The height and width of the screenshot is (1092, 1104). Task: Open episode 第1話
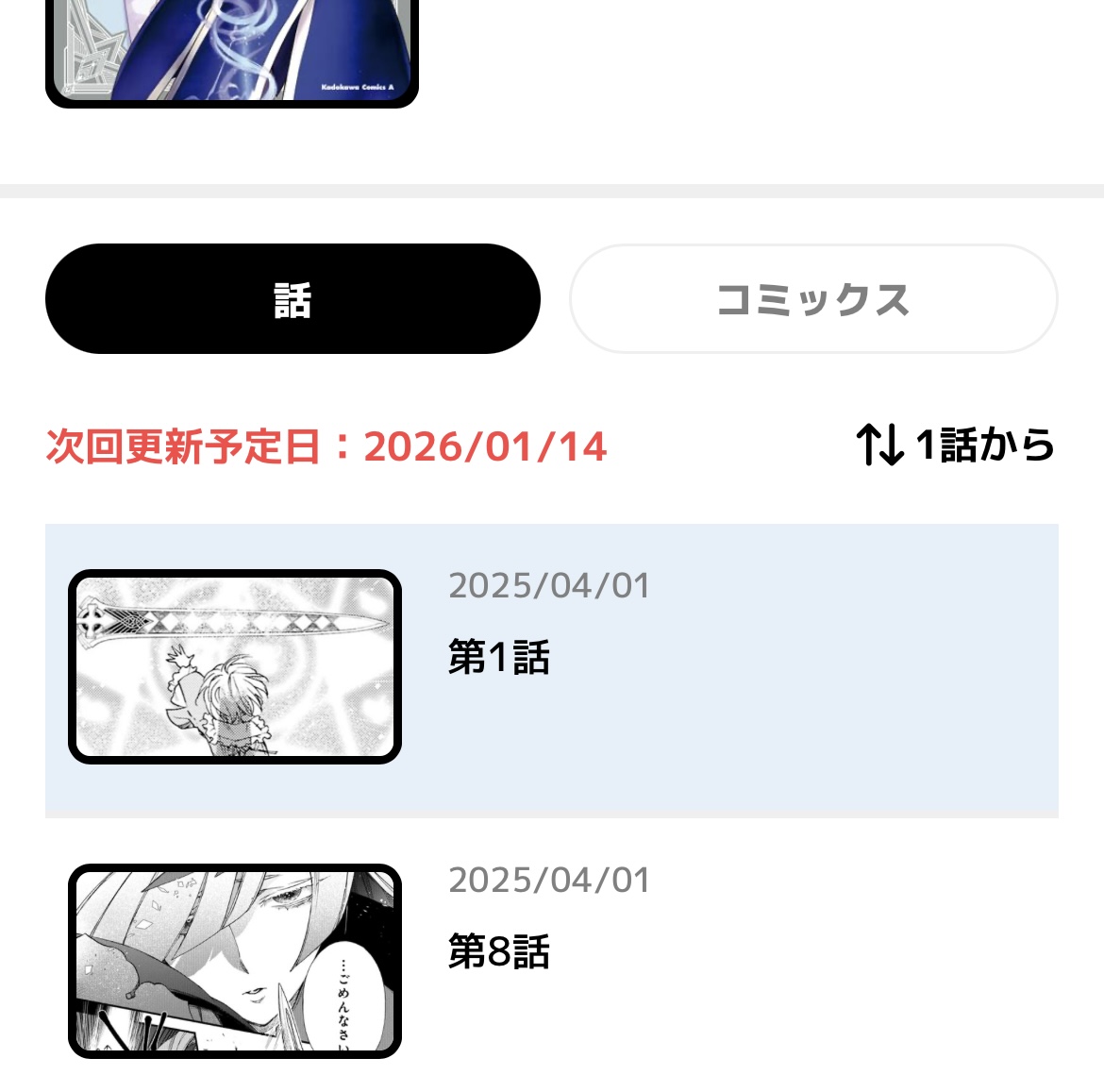tap(551, 668)
